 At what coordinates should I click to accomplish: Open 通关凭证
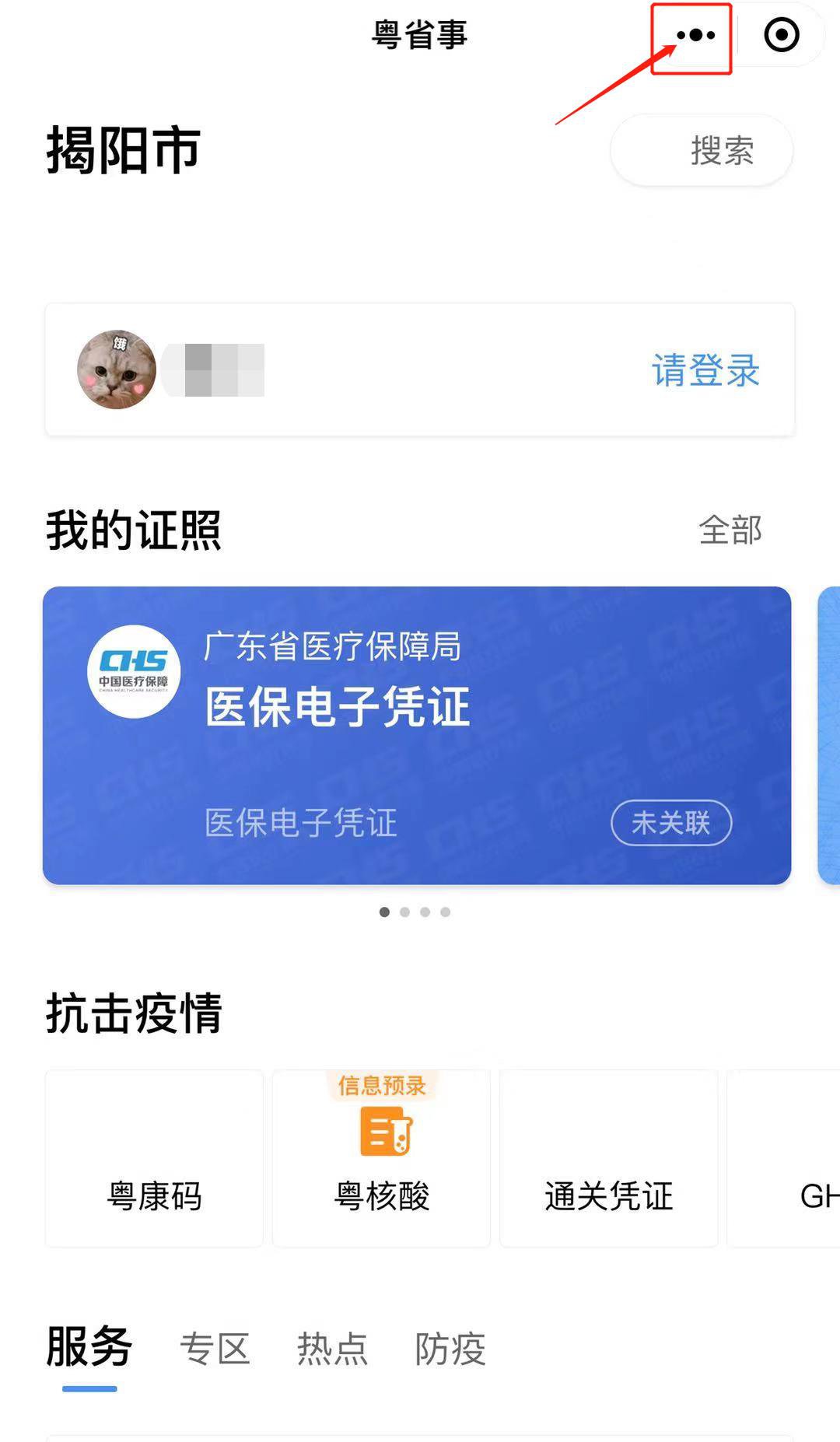pos(608,1159)
